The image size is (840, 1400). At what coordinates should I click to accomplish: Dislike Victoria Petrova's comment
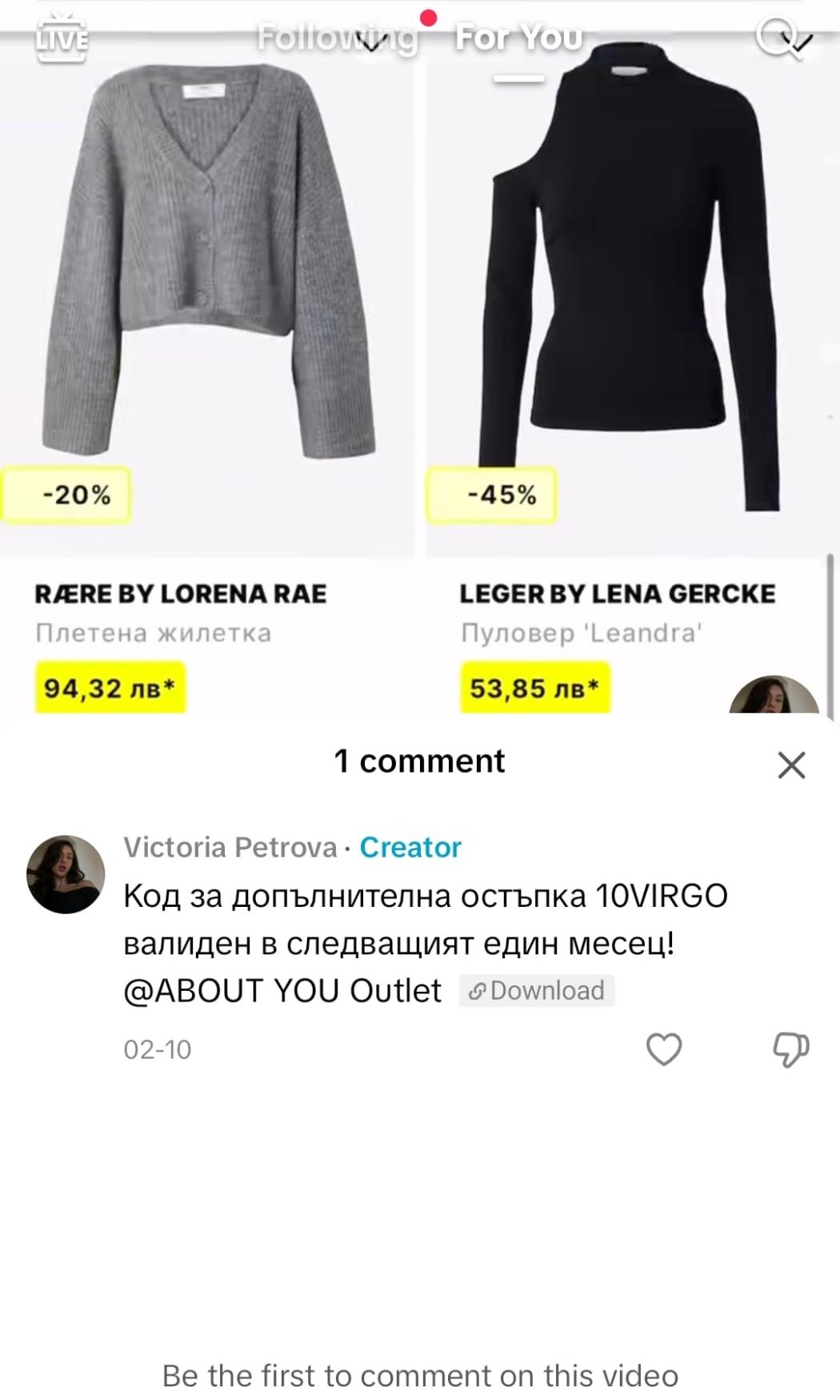[x=790, y=1049]
